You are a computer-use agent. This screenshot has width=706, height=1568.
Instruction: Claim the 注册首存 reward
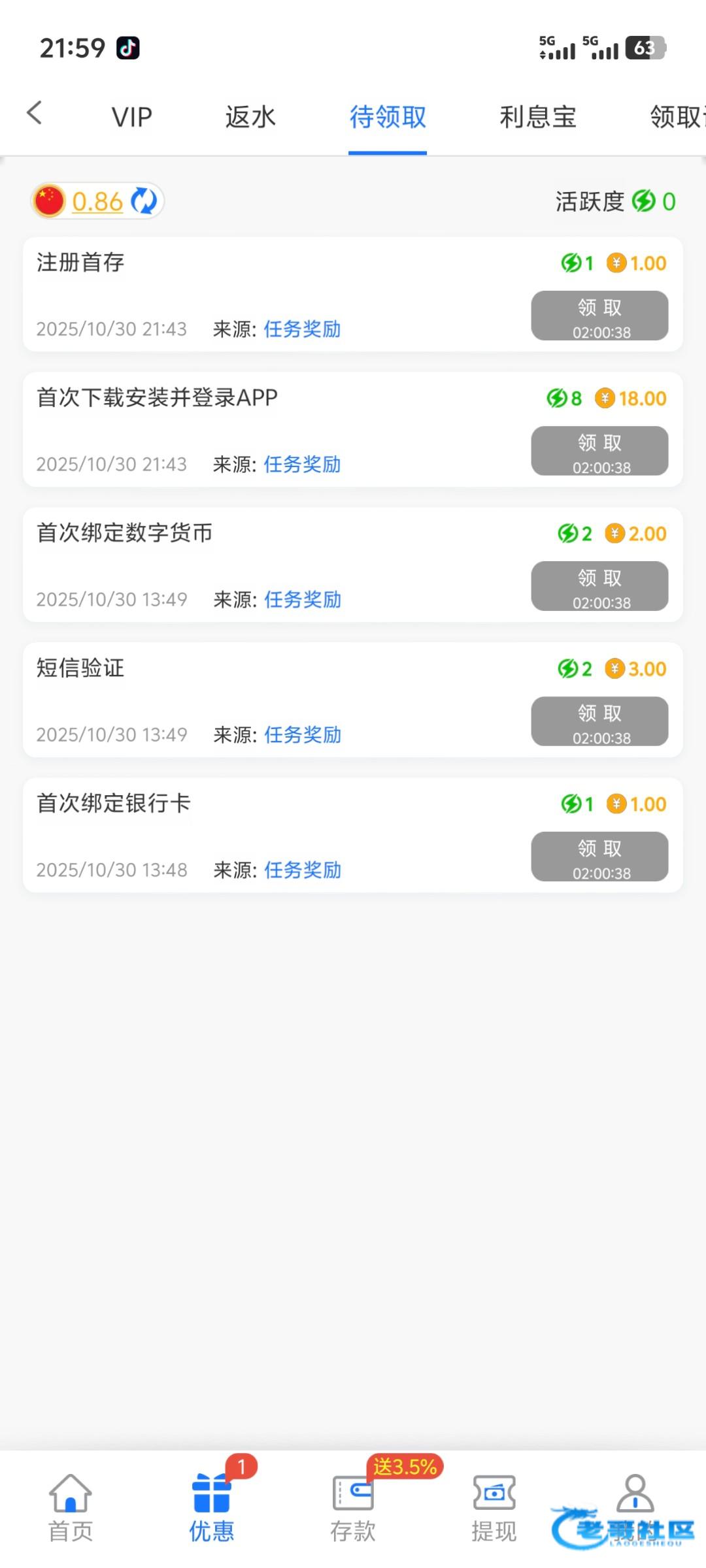pos(599,316)
